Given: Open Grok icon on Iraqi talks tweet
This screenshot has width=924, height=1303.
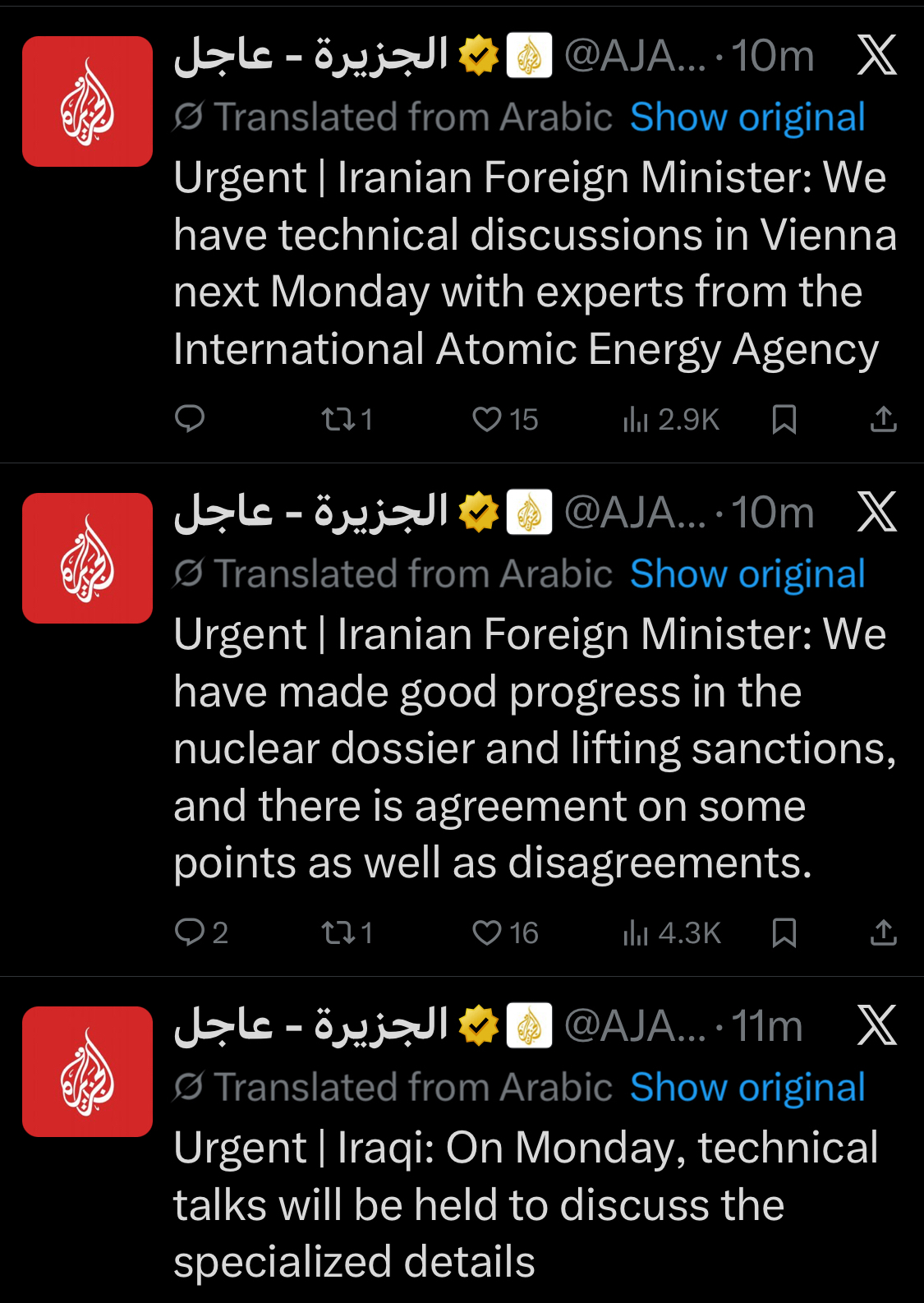Looking at the screenshot, I should tap(876, 1026).
